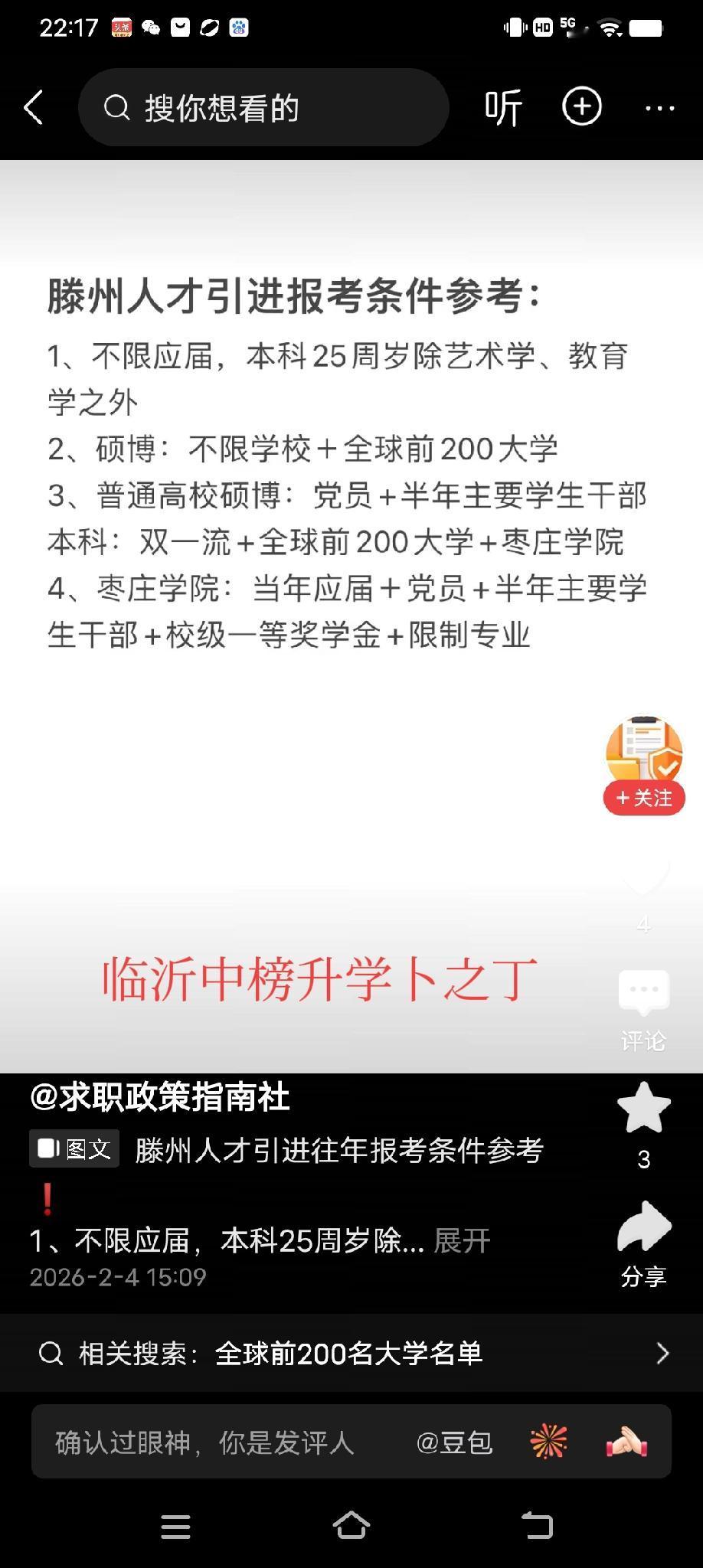Tap the plus icon to publish content
Image resolution: width=703 pixels, height=1568 pixels.
[x=581, y=107]
